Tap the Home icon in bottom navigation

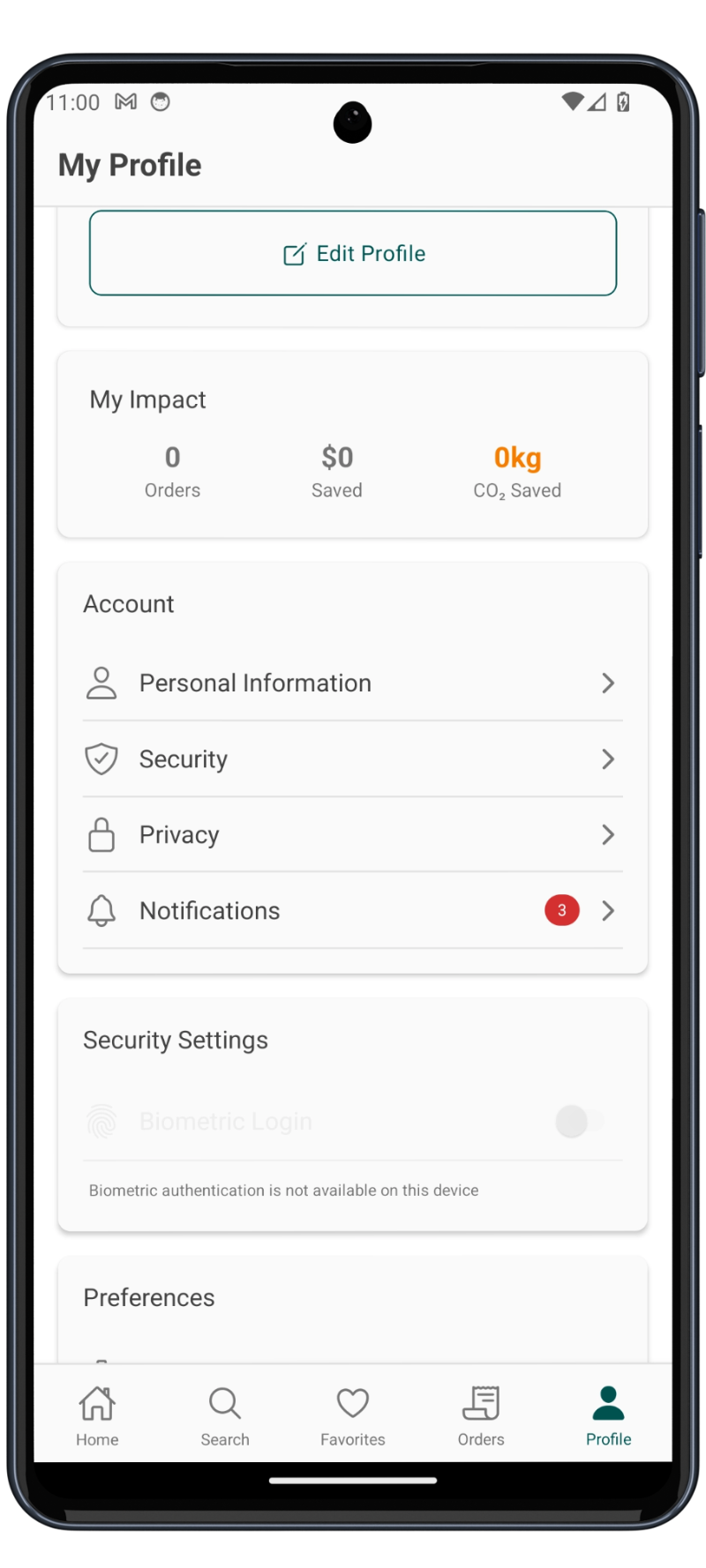[97, 1402]
